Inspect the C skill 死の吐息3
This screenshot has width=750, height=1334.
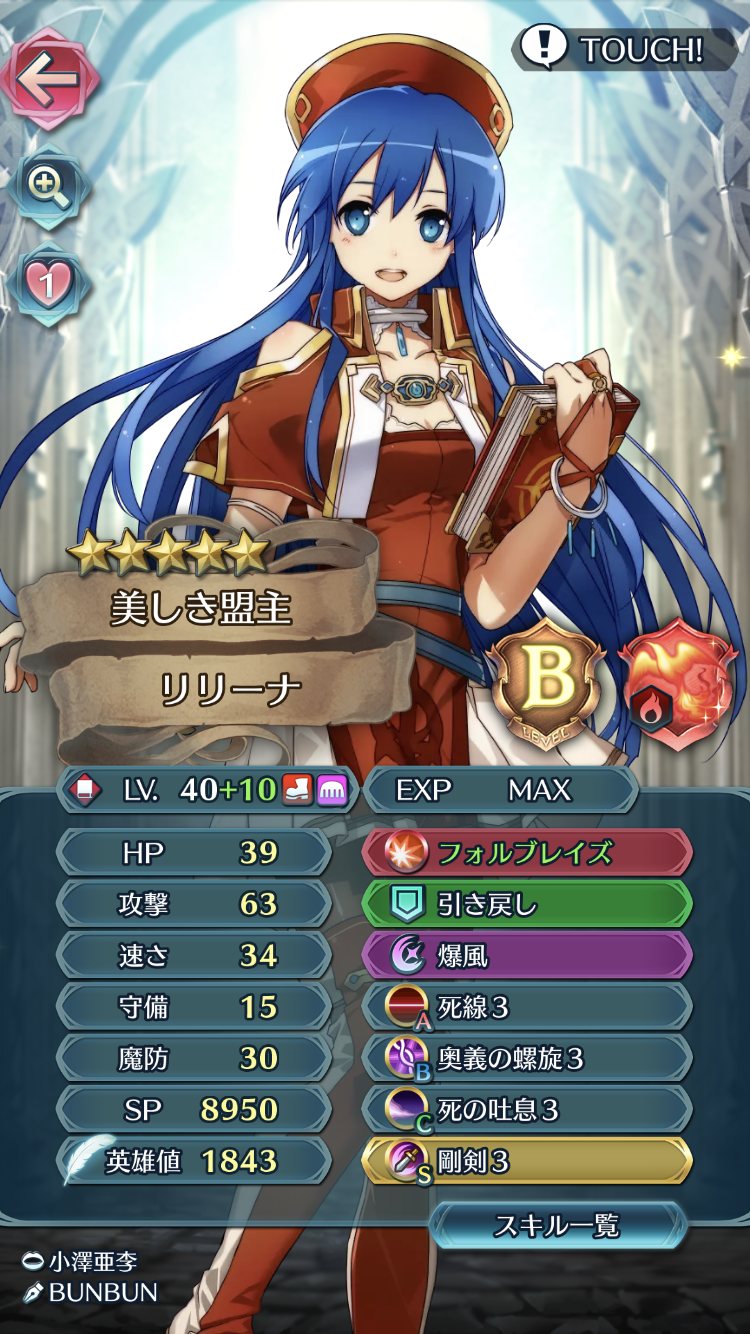click(527, 1110)
